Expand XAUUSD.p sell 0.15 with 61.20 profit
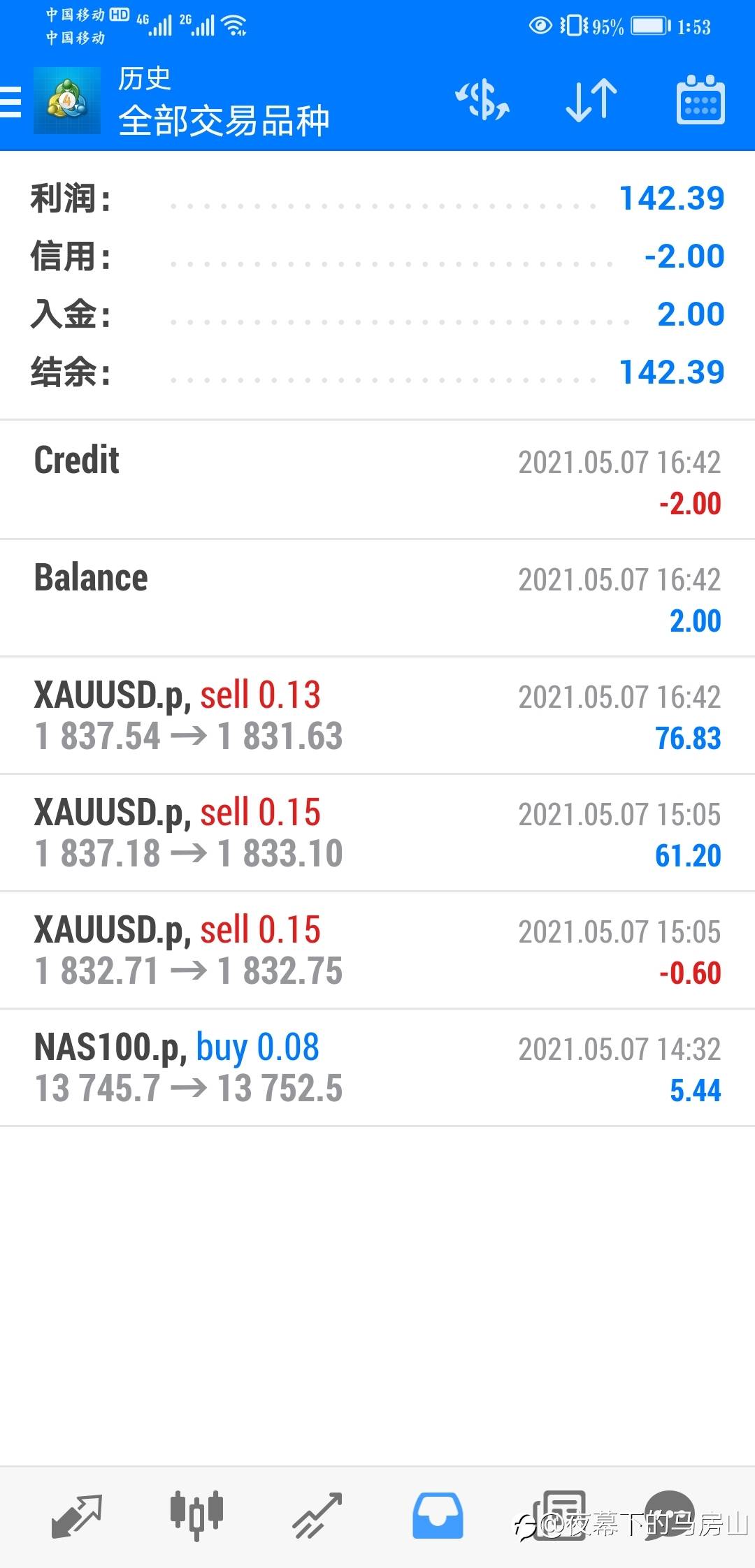755x1568 pixels. [x=377, y=833]
